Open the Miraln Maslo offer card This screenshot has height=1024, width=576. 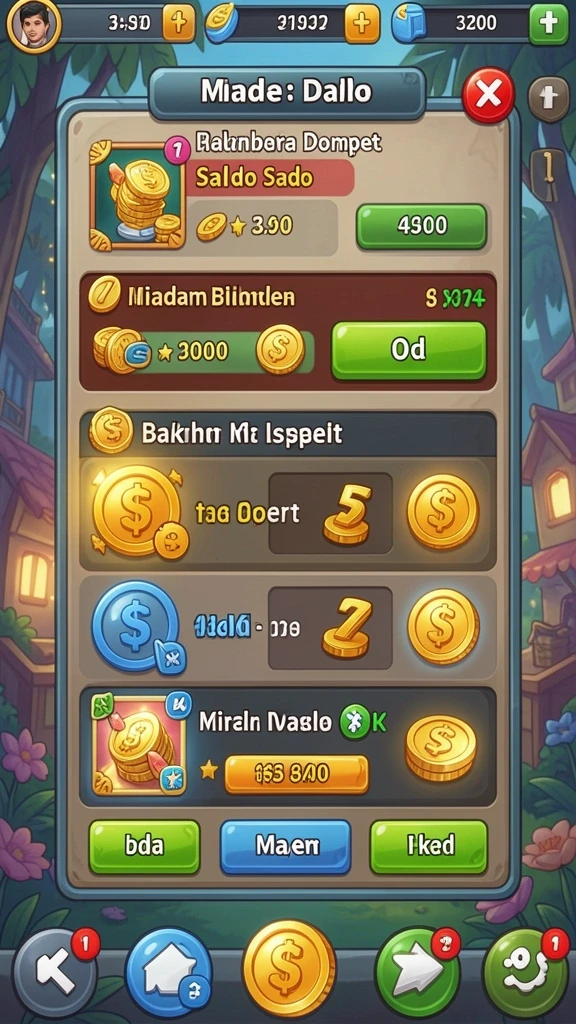(287, 746)
